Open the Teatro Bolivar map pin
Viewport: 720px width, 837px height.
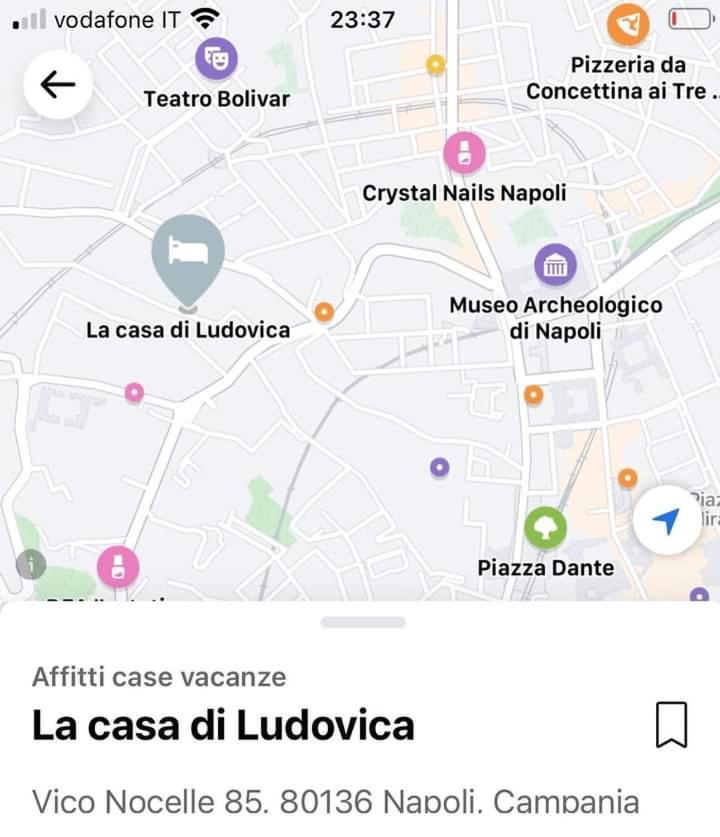[216, 59]
